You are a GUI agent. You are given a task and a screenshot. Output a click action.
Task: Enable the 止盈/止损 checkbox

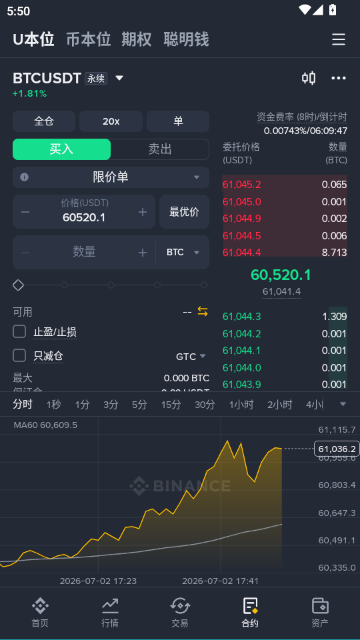tap(19, 331)
